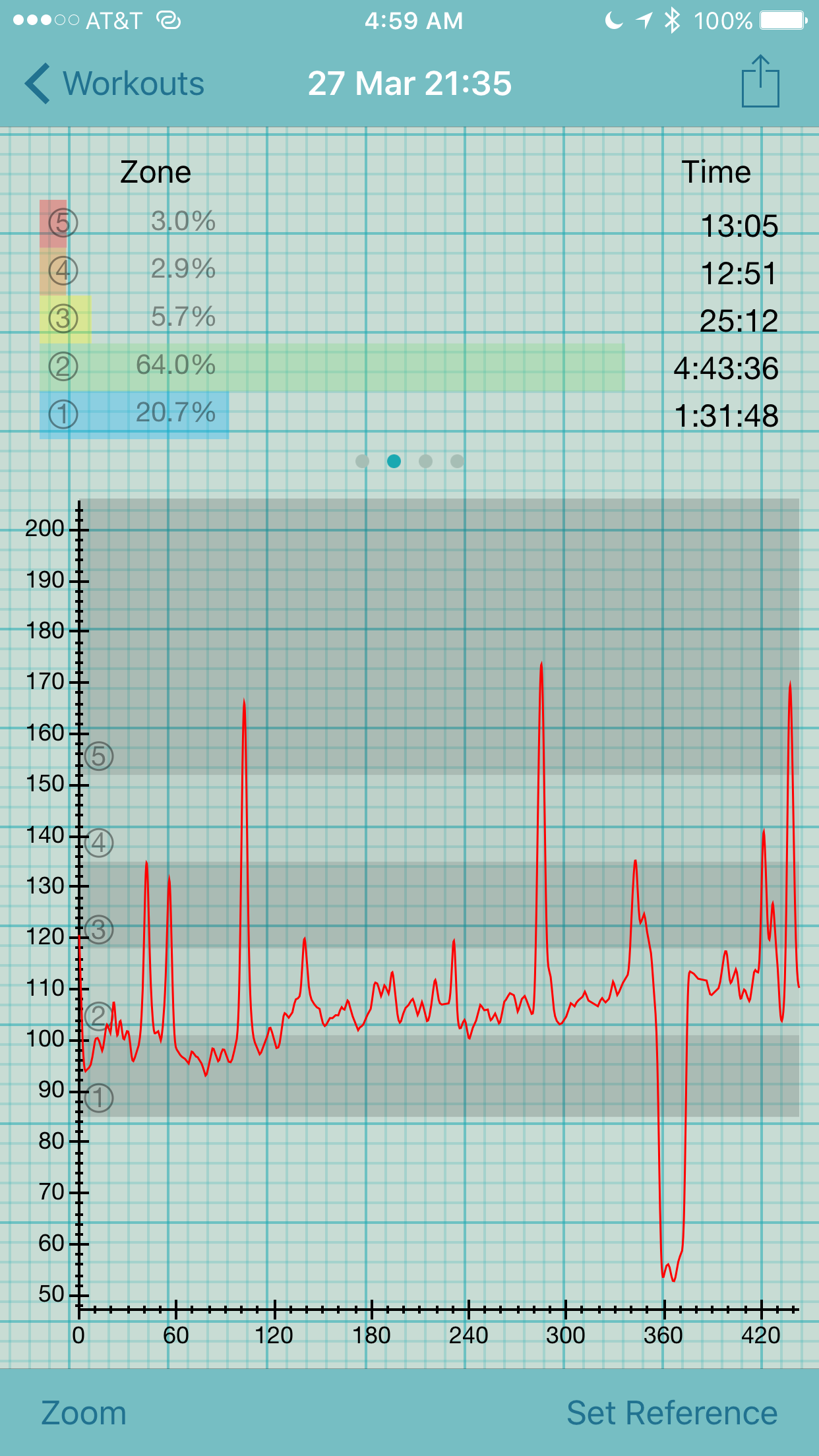Share this workout via the share icon

tap(760, 81)
